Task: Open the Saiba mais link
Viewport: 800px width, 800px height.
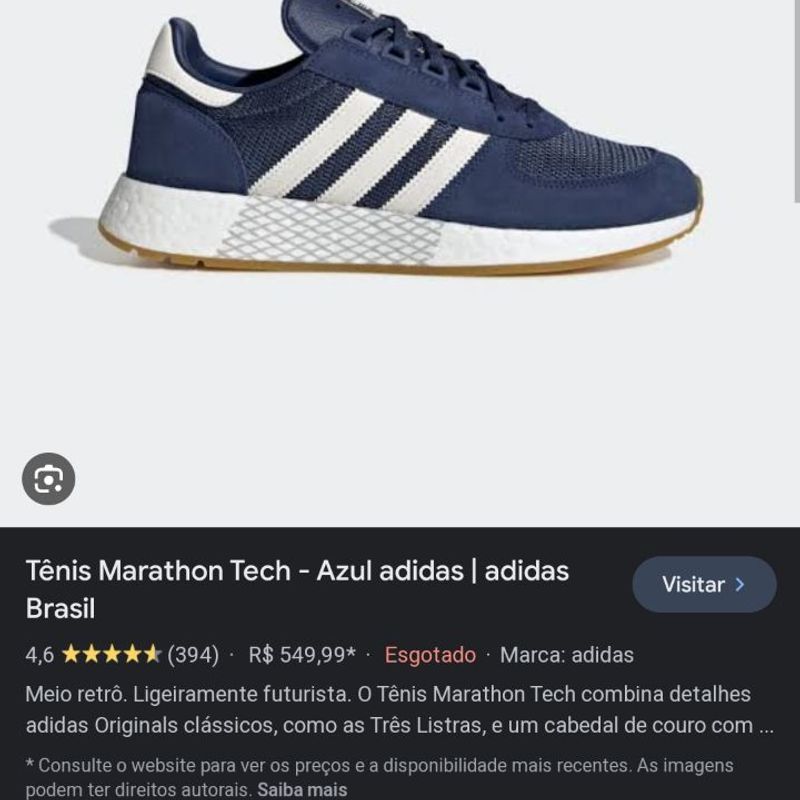Action: pyautogui.click(x=302, y=790)
